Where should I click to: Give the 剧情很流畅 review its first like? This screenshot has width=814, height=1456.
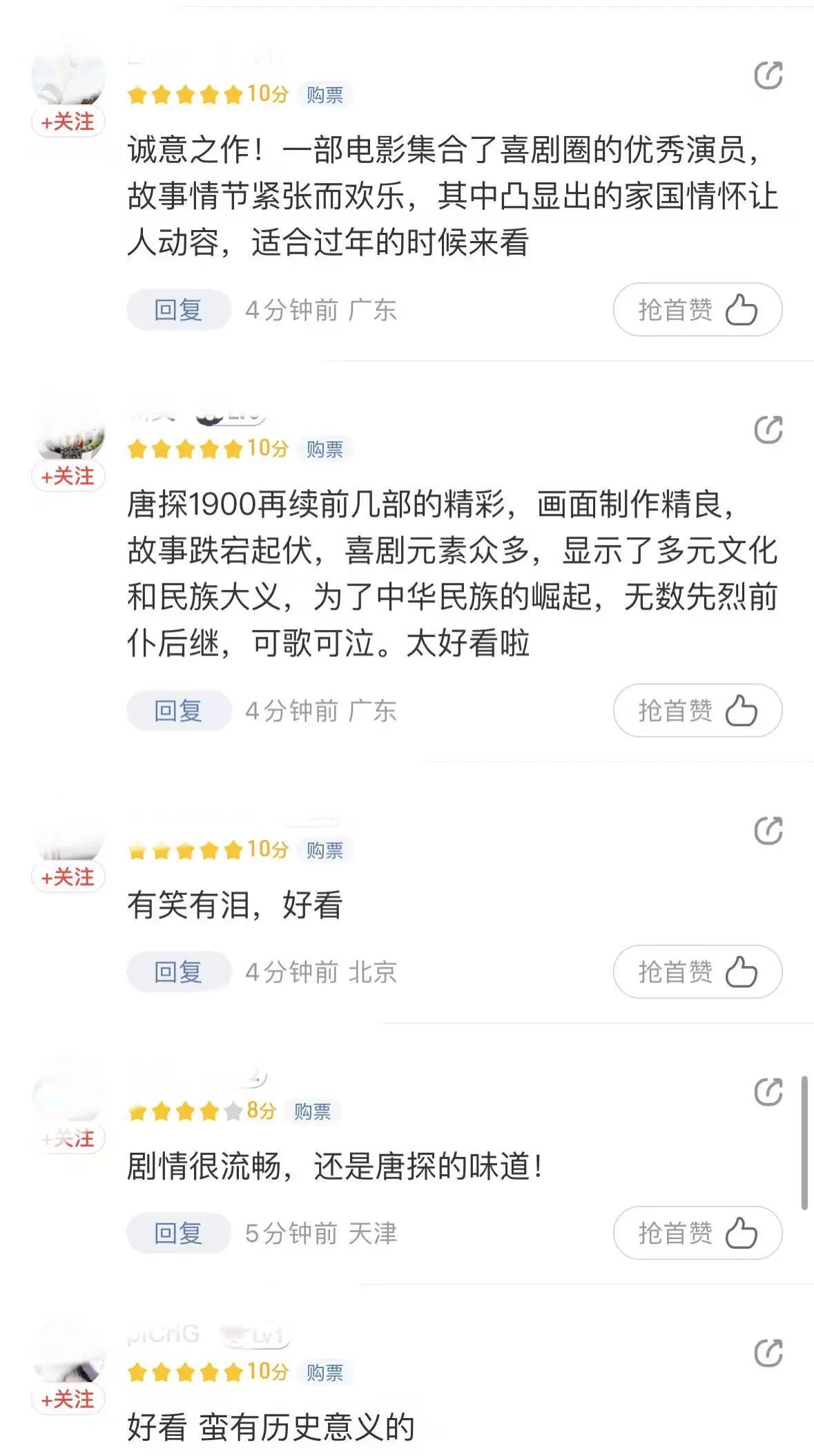pos(697,1233)
